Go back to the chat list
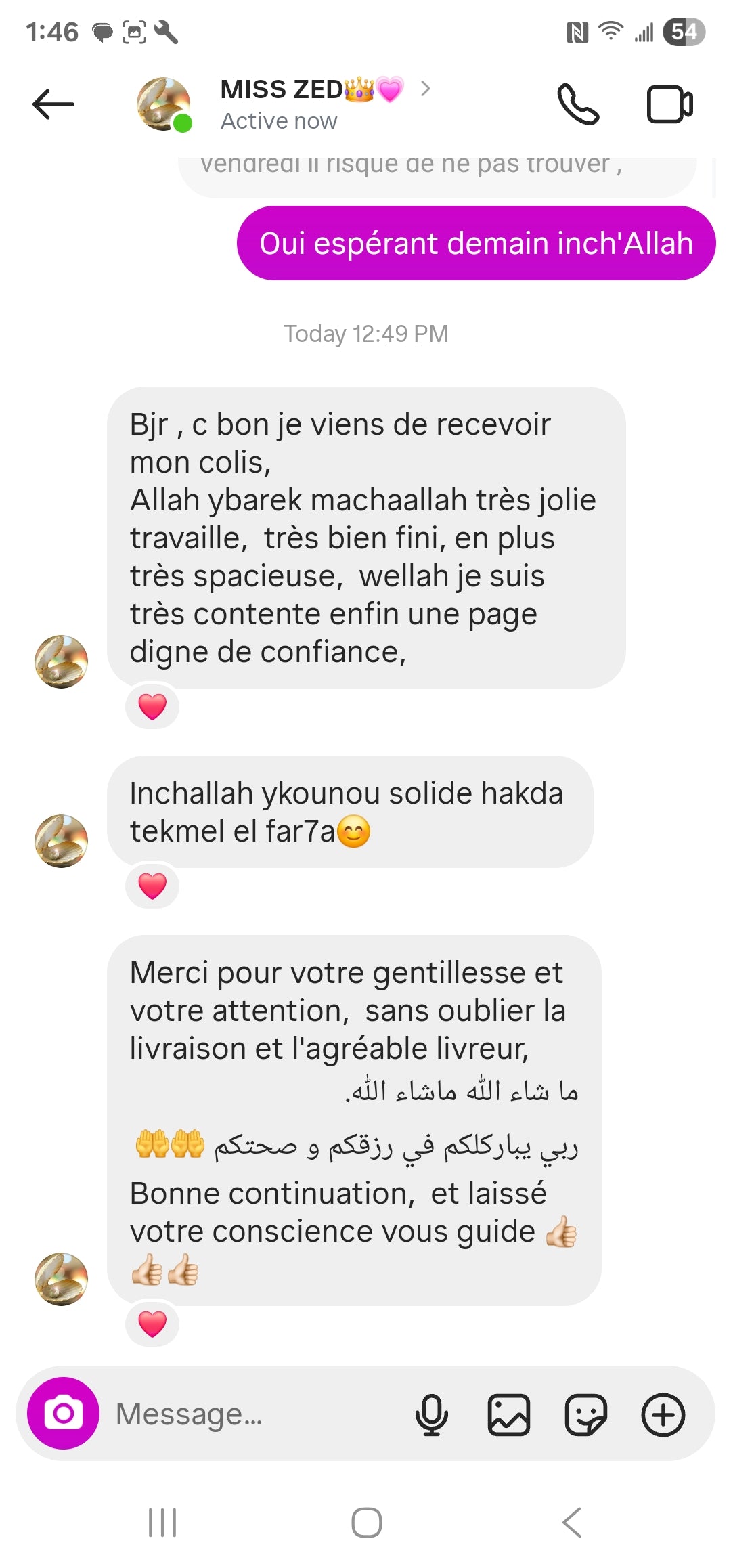This screenshot has height=1568, width=731. [x=53, y=104]
